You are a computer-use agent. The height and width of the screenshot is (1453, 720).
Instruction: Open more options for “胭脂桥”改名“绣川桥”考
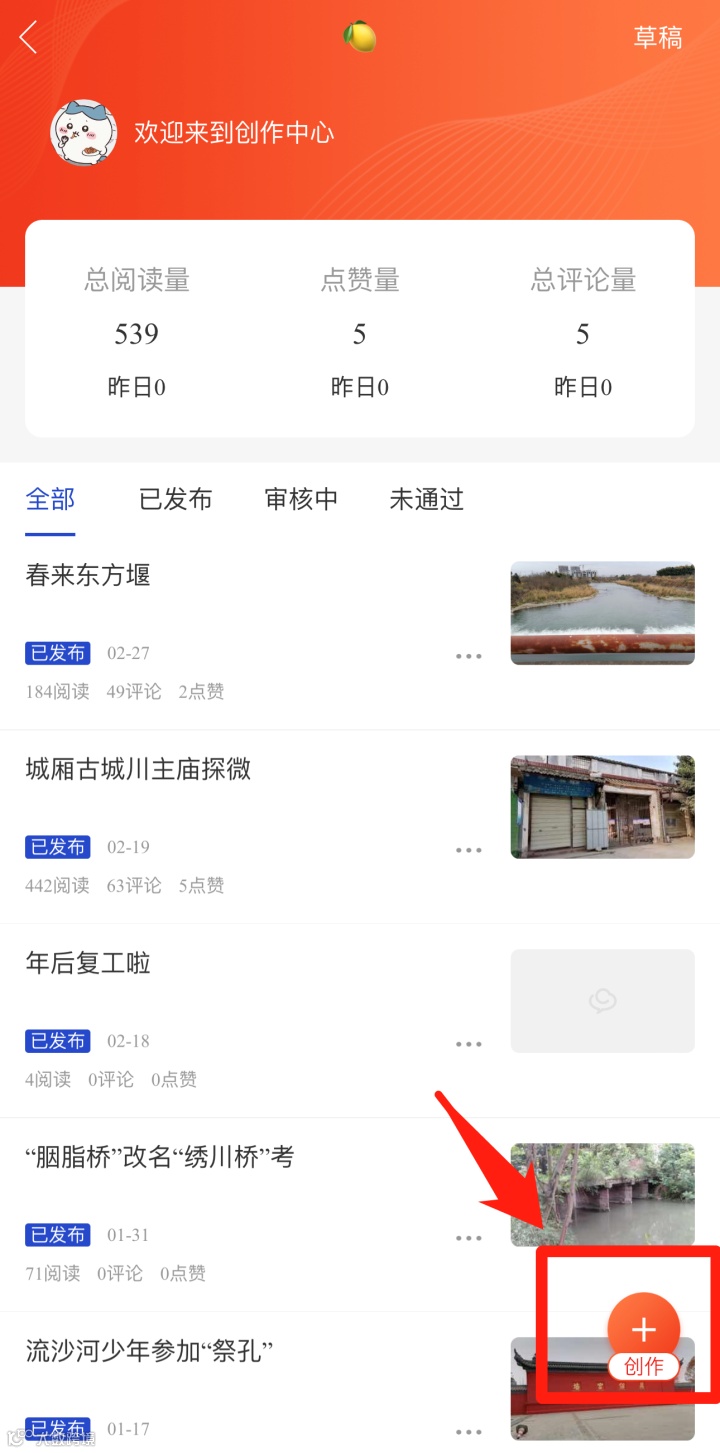(468, 1238)
